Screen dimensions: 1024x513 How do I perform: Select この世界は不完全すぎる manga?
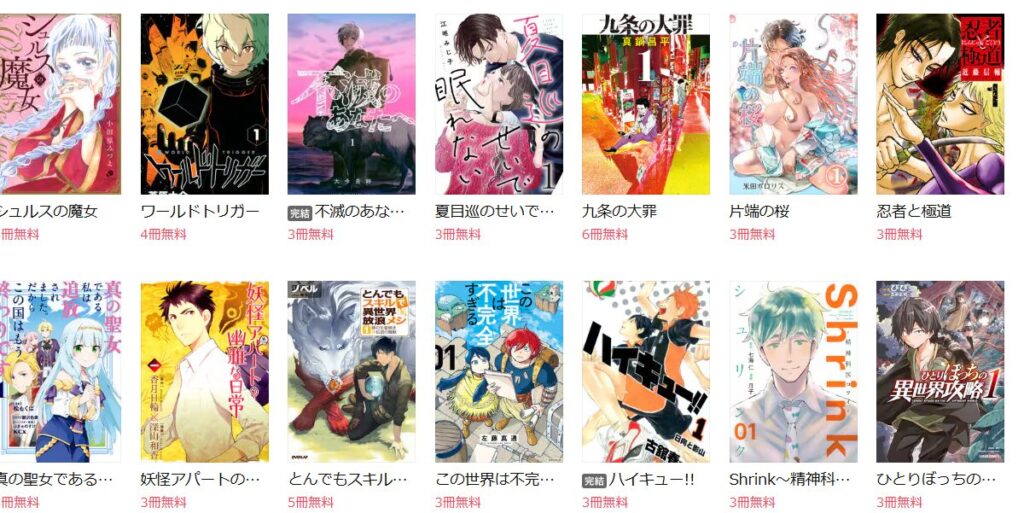coord(498,371)
